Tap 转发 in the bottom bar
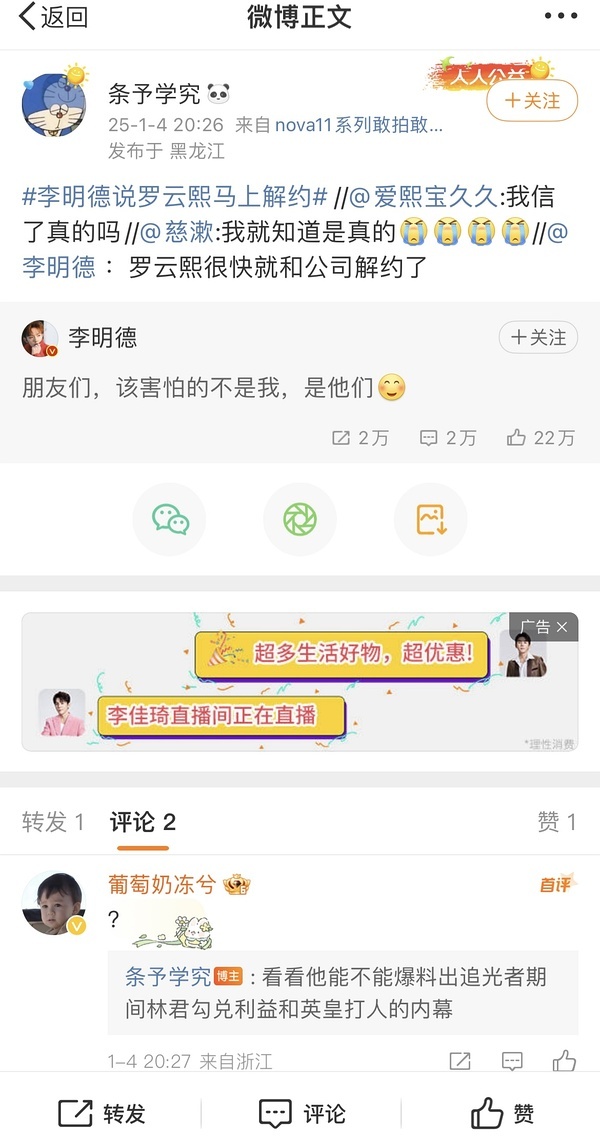 tap(102, 1113)
